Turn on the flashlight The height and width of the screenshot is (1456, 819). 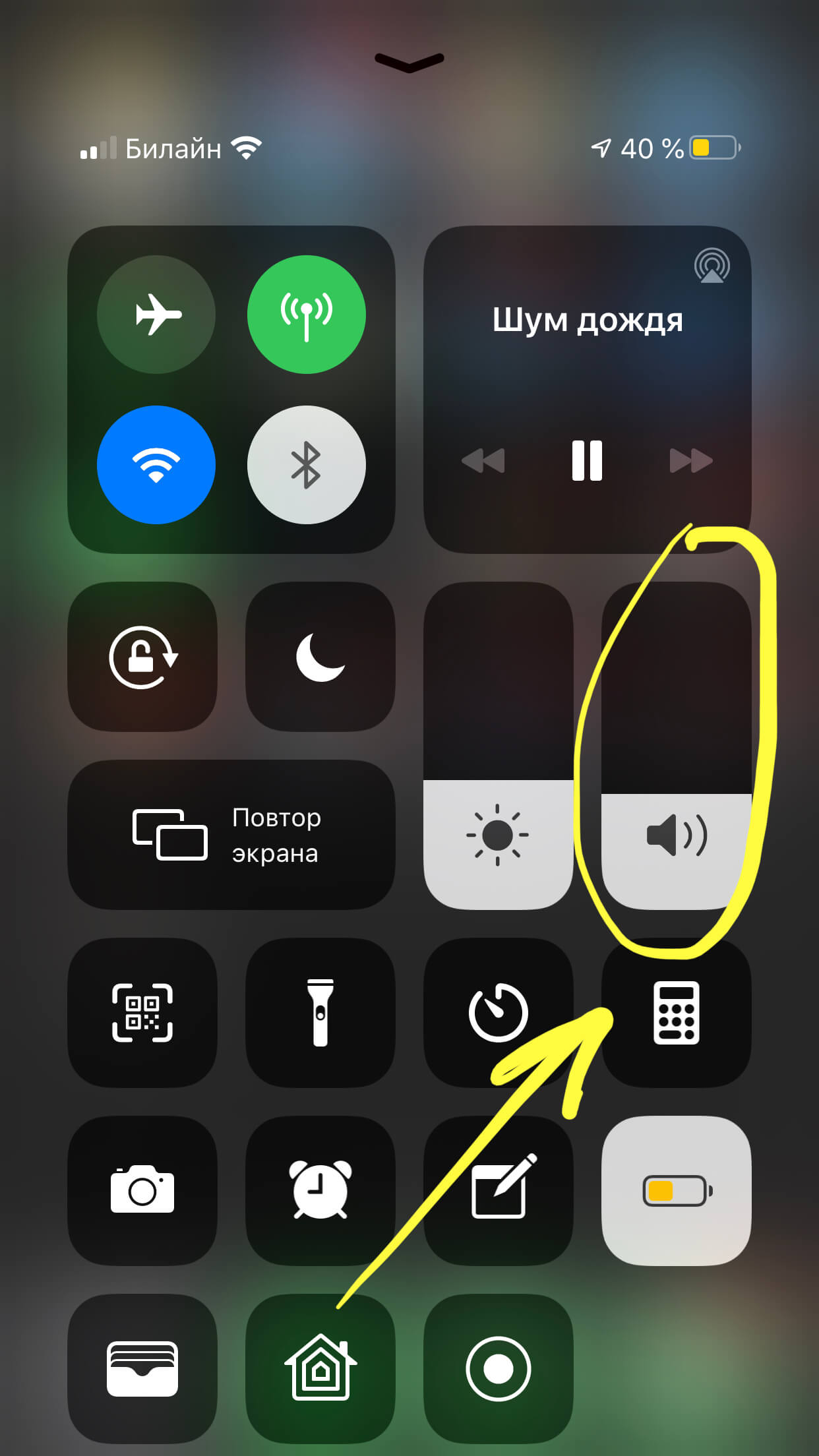point(320,1013)
